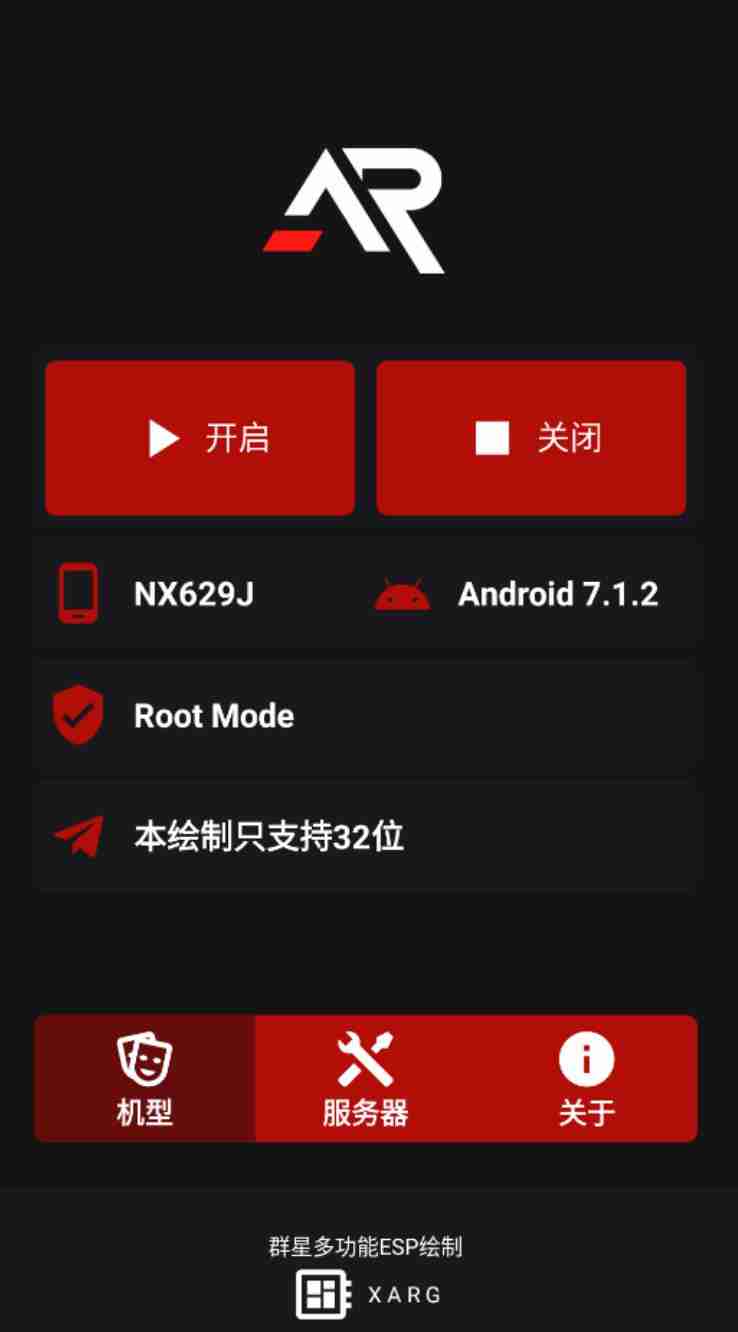Open the 服务器 tab
This screenshot has height=1332, width=738.
(x=365, y=1079)
